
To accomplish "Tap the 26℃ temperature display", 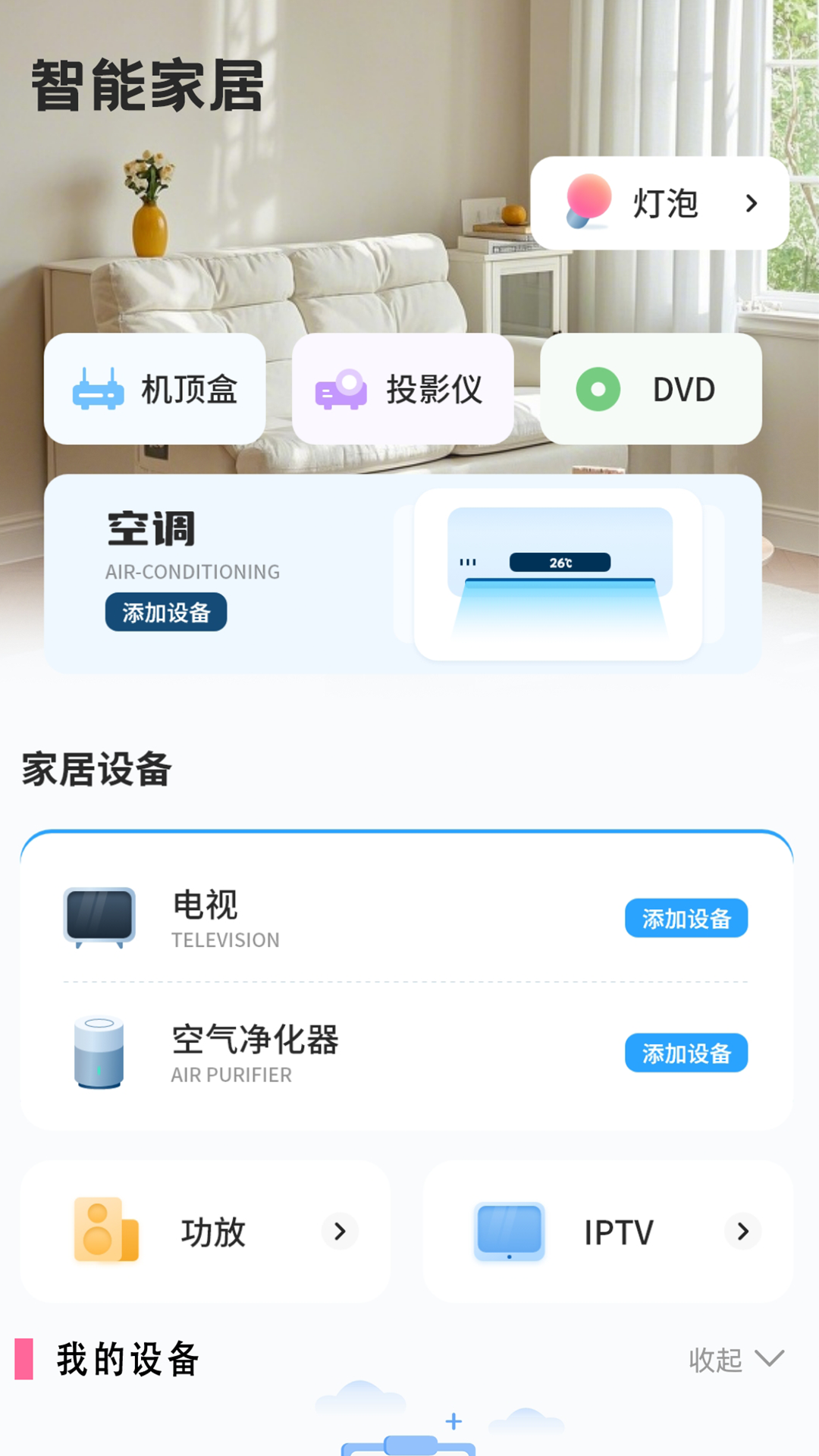I will (x=559, y=561).
